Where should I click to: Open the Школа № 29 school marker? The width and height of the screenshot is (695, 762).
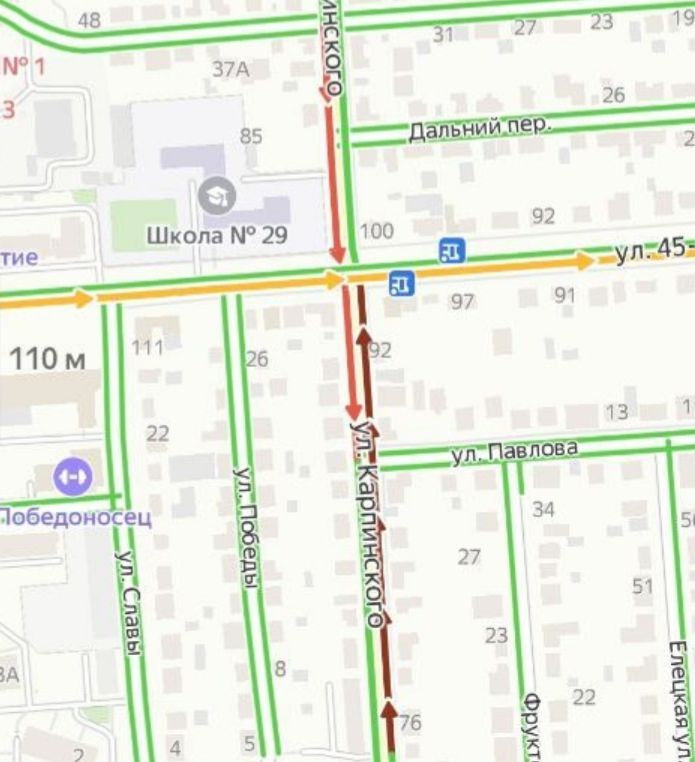click(x=216, y=196)
